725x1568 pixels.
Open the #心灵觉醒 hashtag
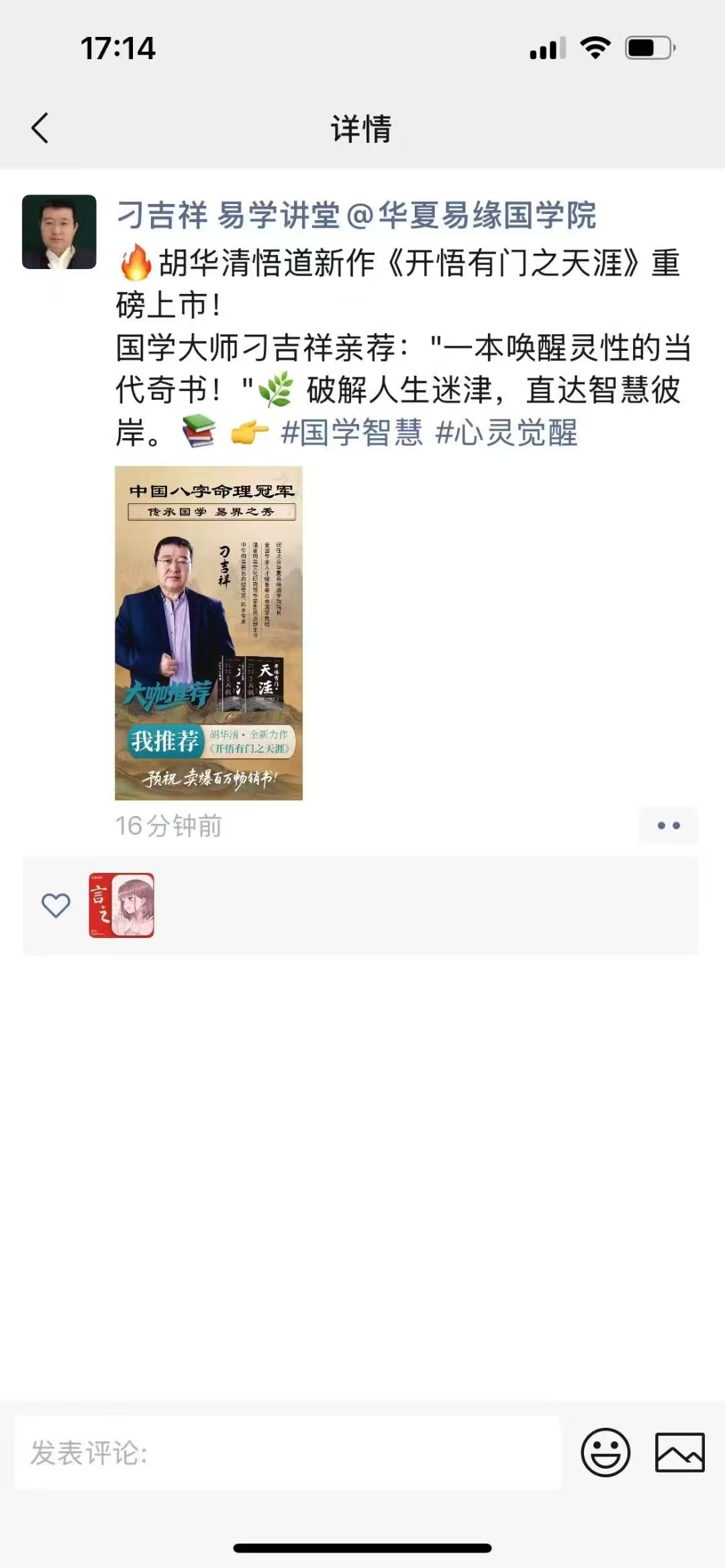tap(506, 433)
